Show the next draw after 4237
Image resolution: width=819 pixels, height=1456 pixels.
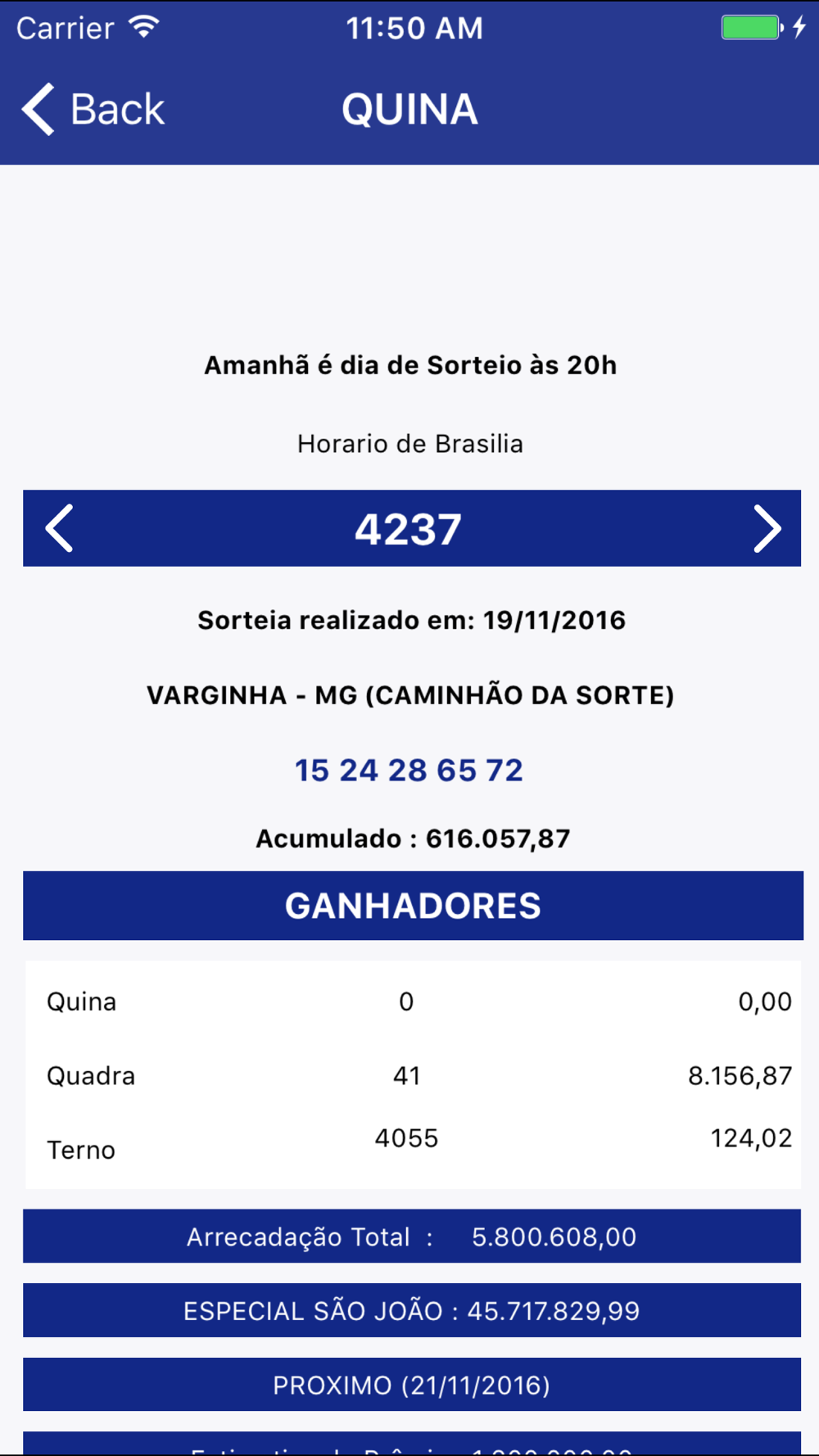coord(767,528)
